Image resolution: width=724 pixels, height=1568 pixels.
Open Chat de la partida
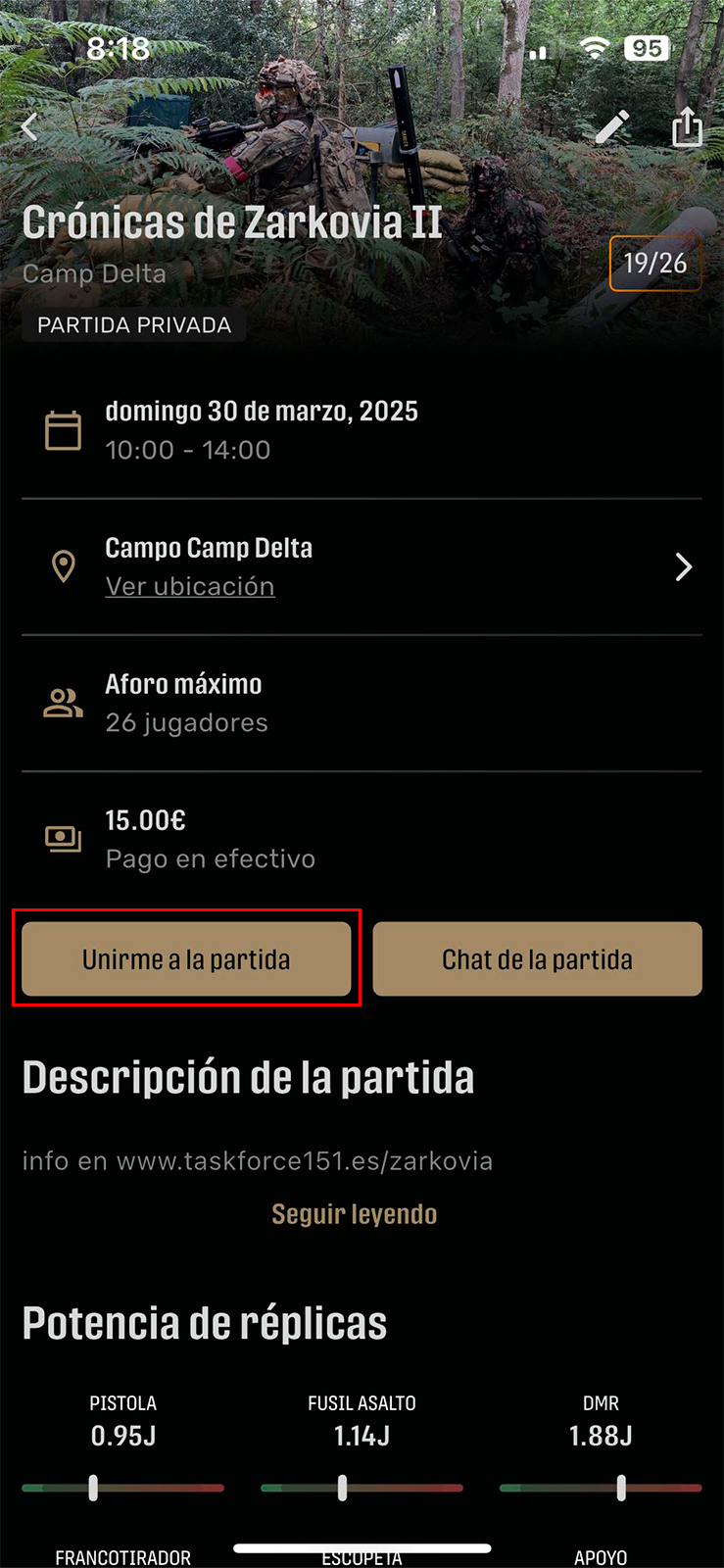537,959
